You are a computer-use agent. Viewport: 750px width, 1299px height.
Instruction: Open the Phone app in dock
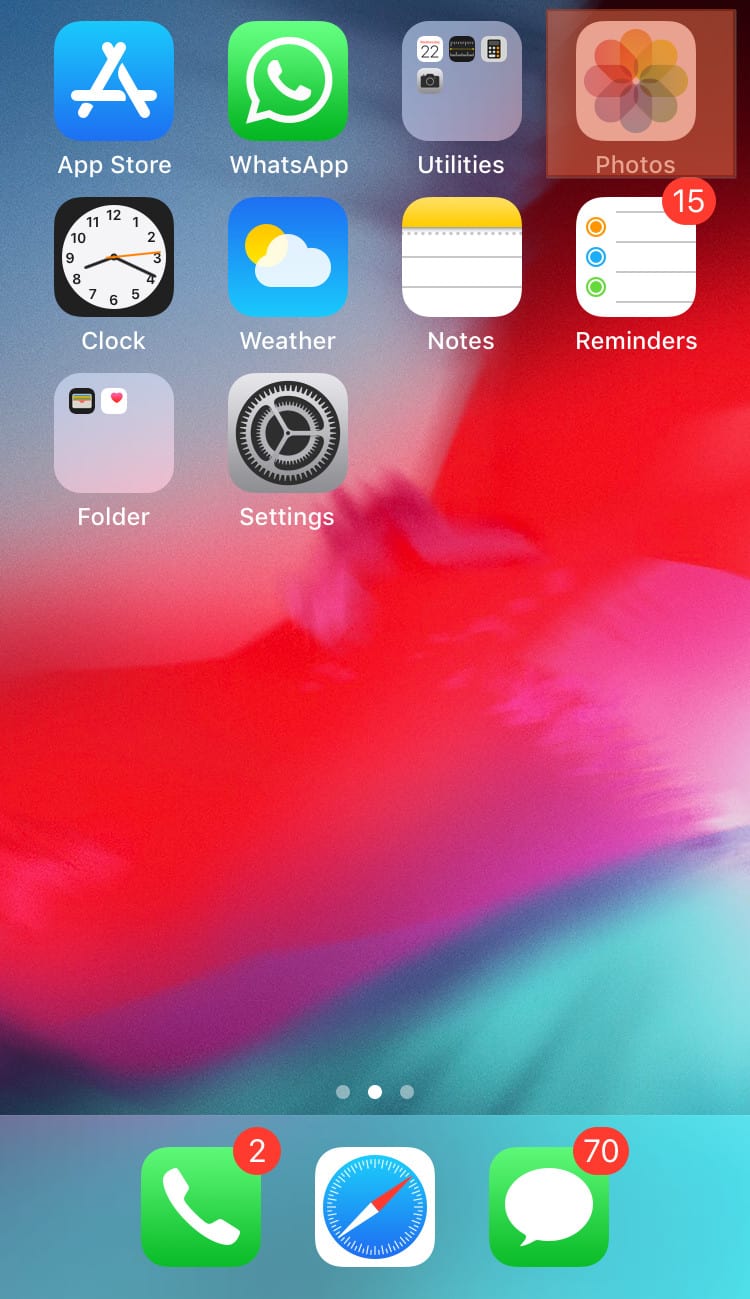pyautogui.click(x=201, y=1206)
